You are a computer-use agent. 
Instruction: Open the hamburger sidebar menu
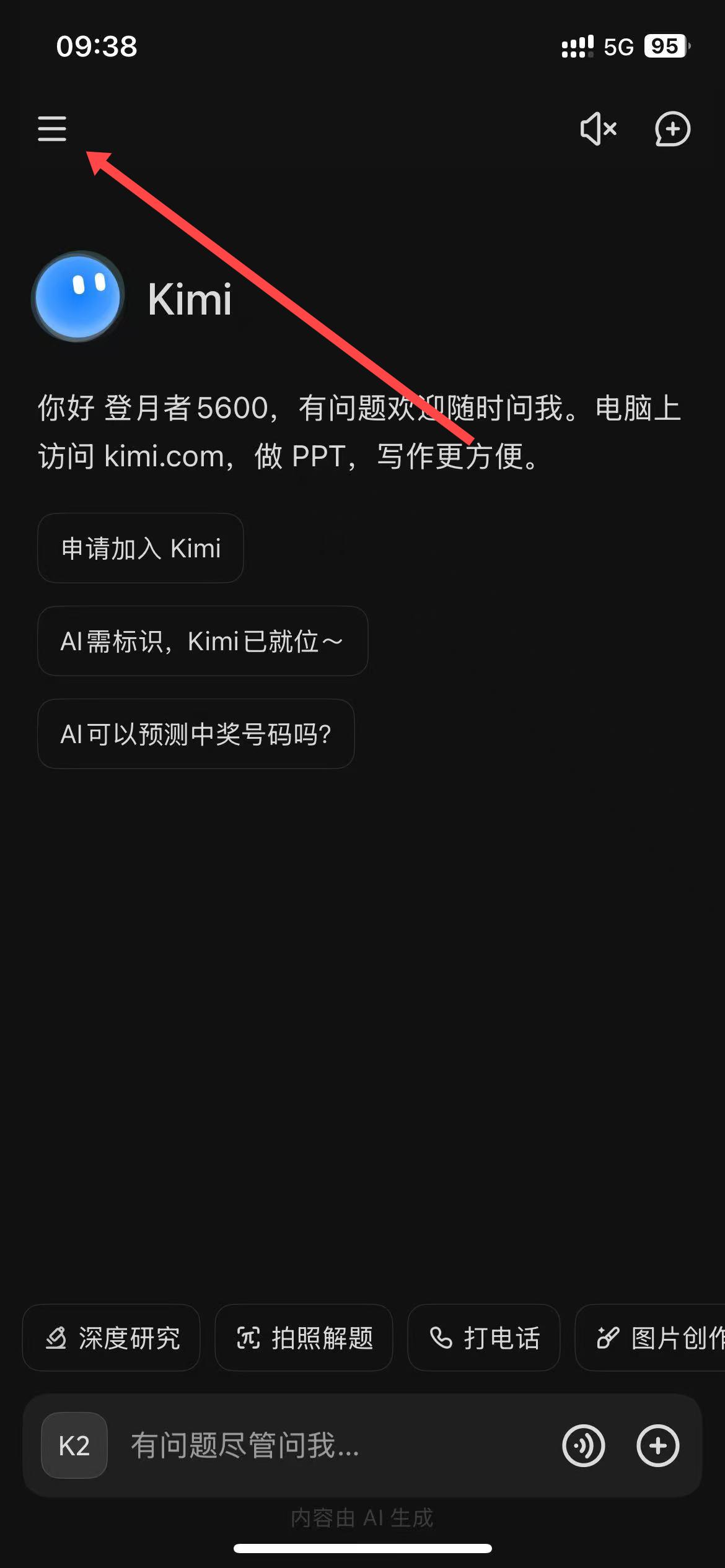click(52, 129)
